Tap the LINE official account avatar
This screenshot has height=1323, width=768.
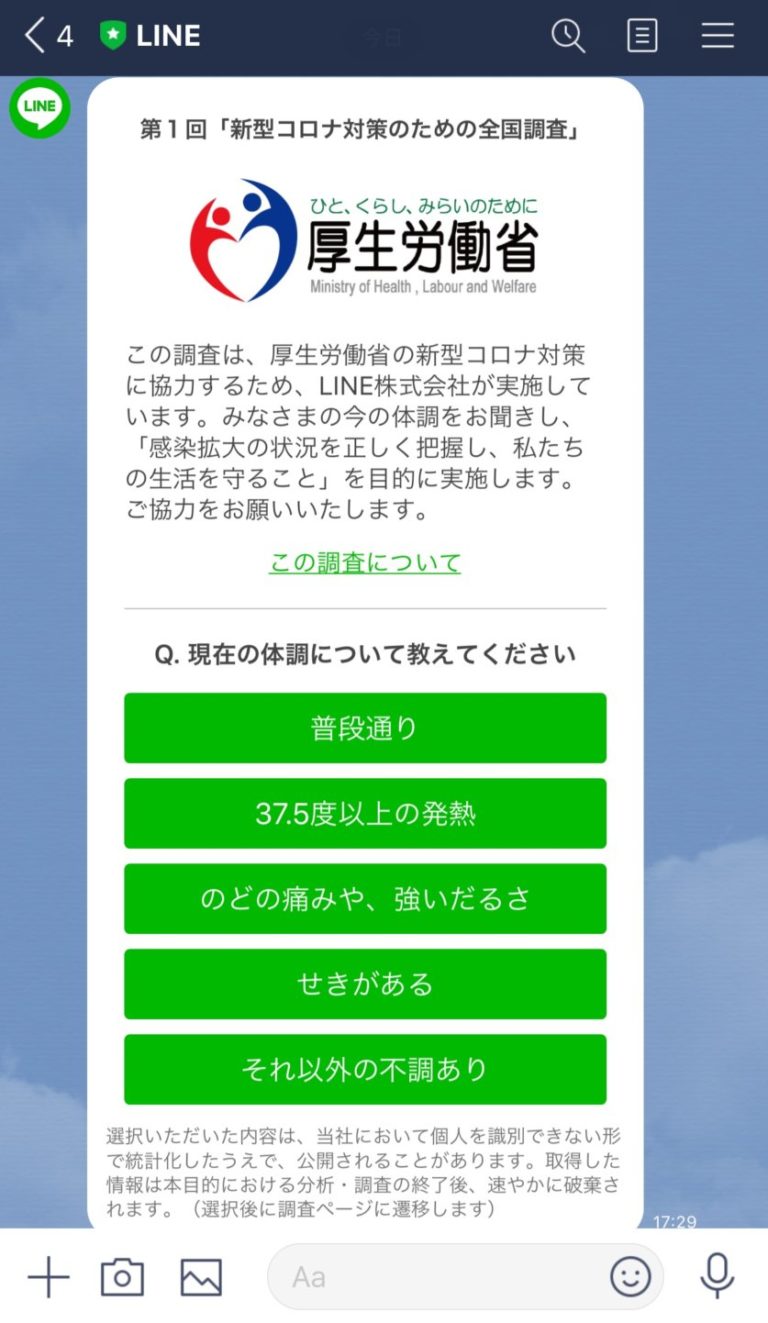click(x=39, y=108)
